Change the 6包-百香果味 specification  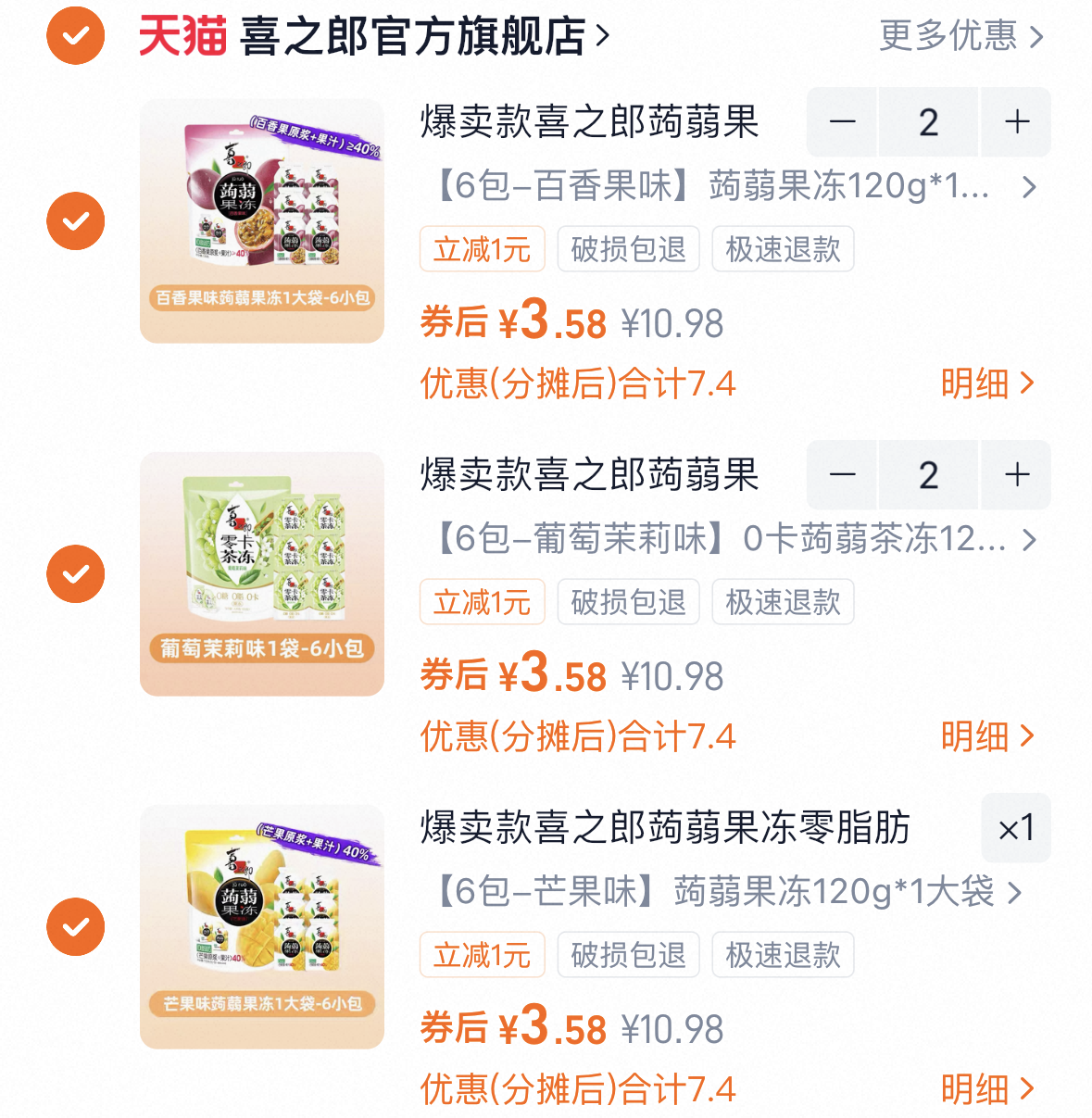tap(732, 186)
